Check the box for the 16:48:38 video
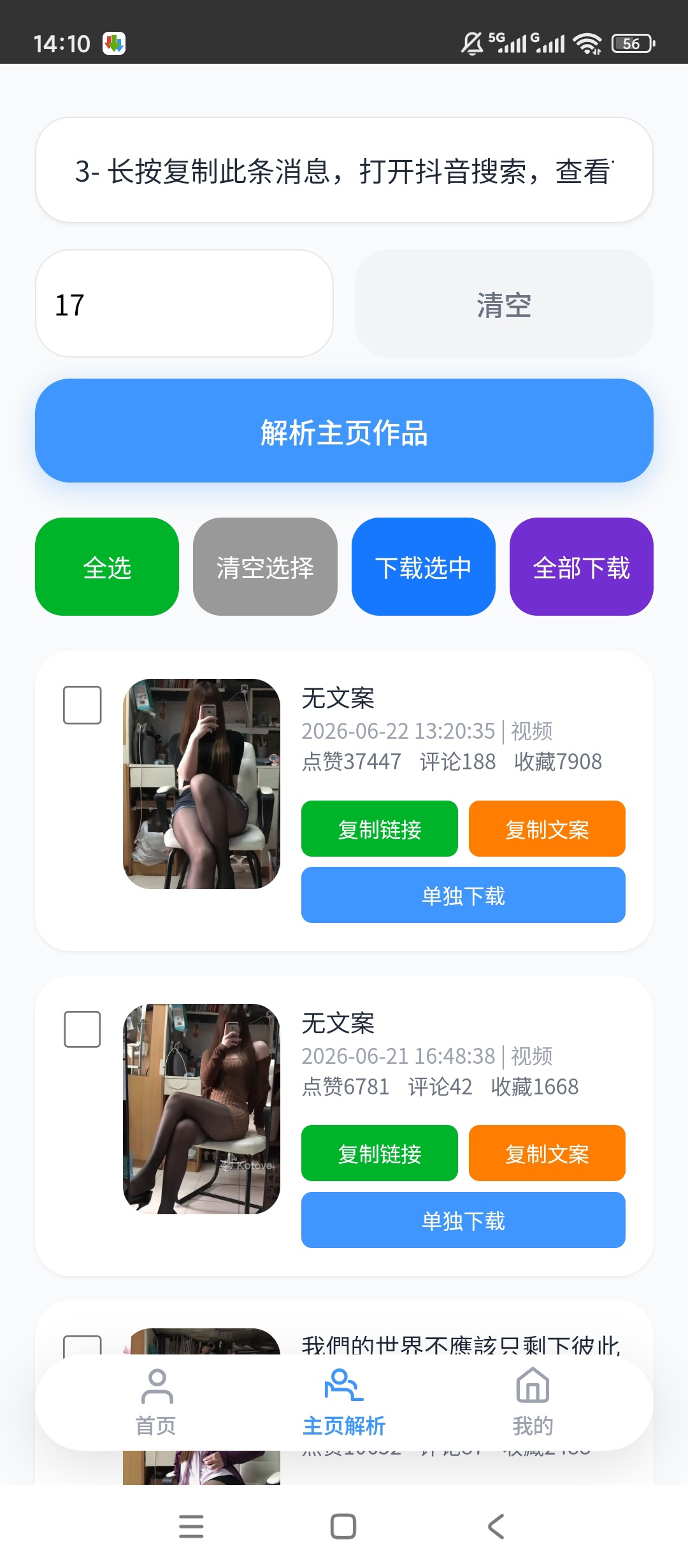Viewport: 688px width, 1568px height. (x=82, y=1029)
